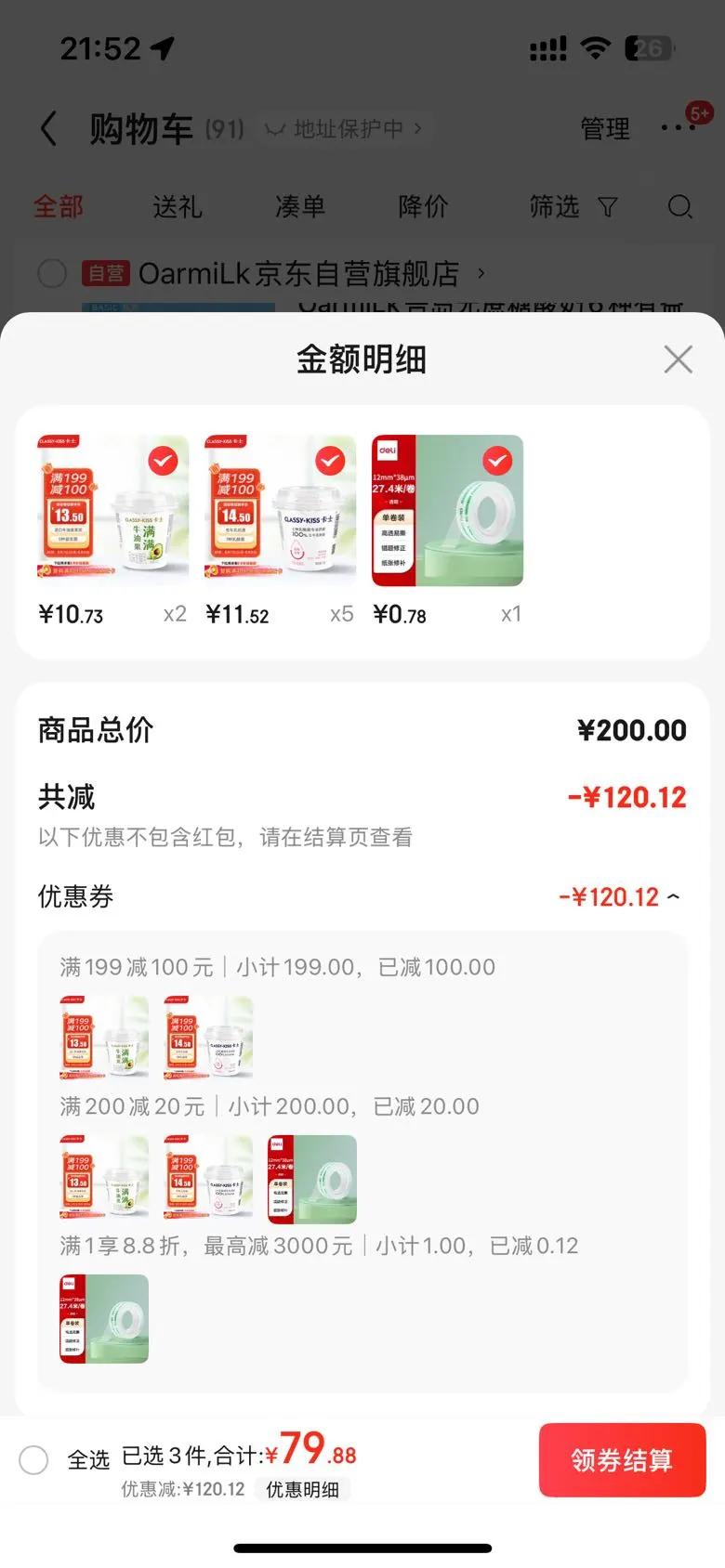Collapse the 优惠券 discount breakdown
Screen dimensions: 725x1568
[673, 896]
